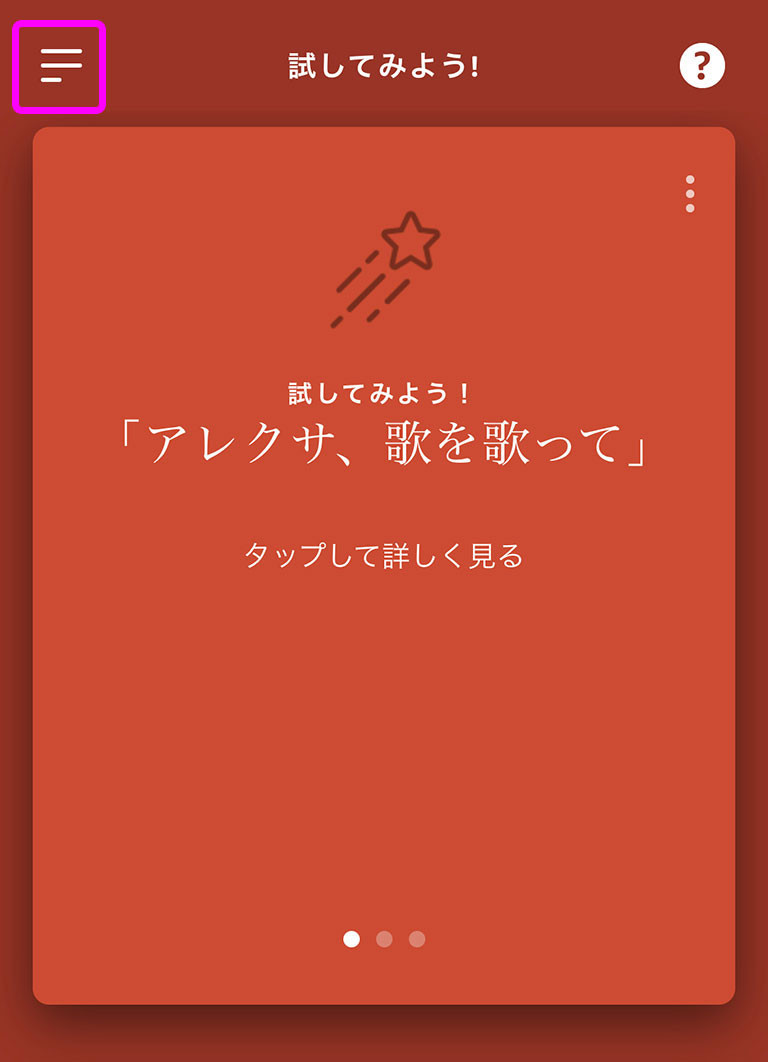The image size is (768, 1062).
Task: Open the hamburger drawer menu
Action: pos(60,66)
